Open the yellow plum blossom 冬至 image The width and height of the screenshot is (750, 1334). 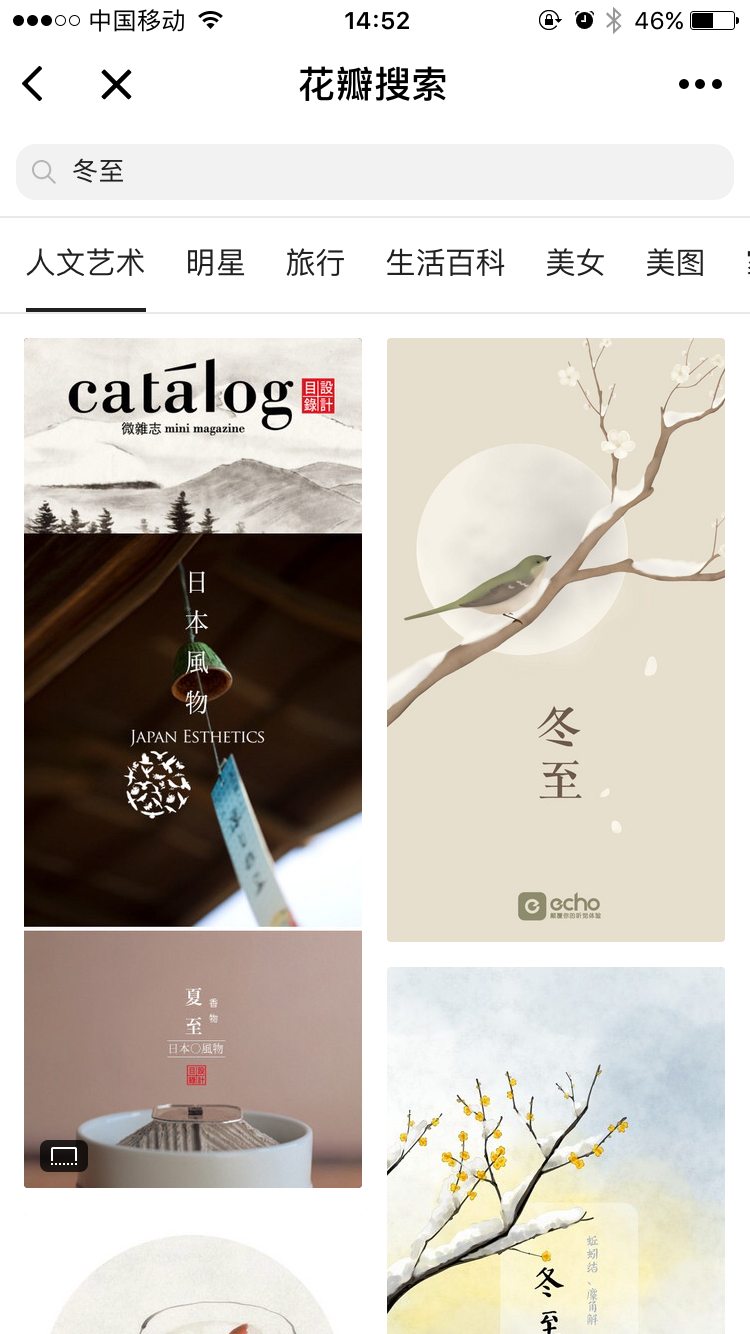(555, 1150)
